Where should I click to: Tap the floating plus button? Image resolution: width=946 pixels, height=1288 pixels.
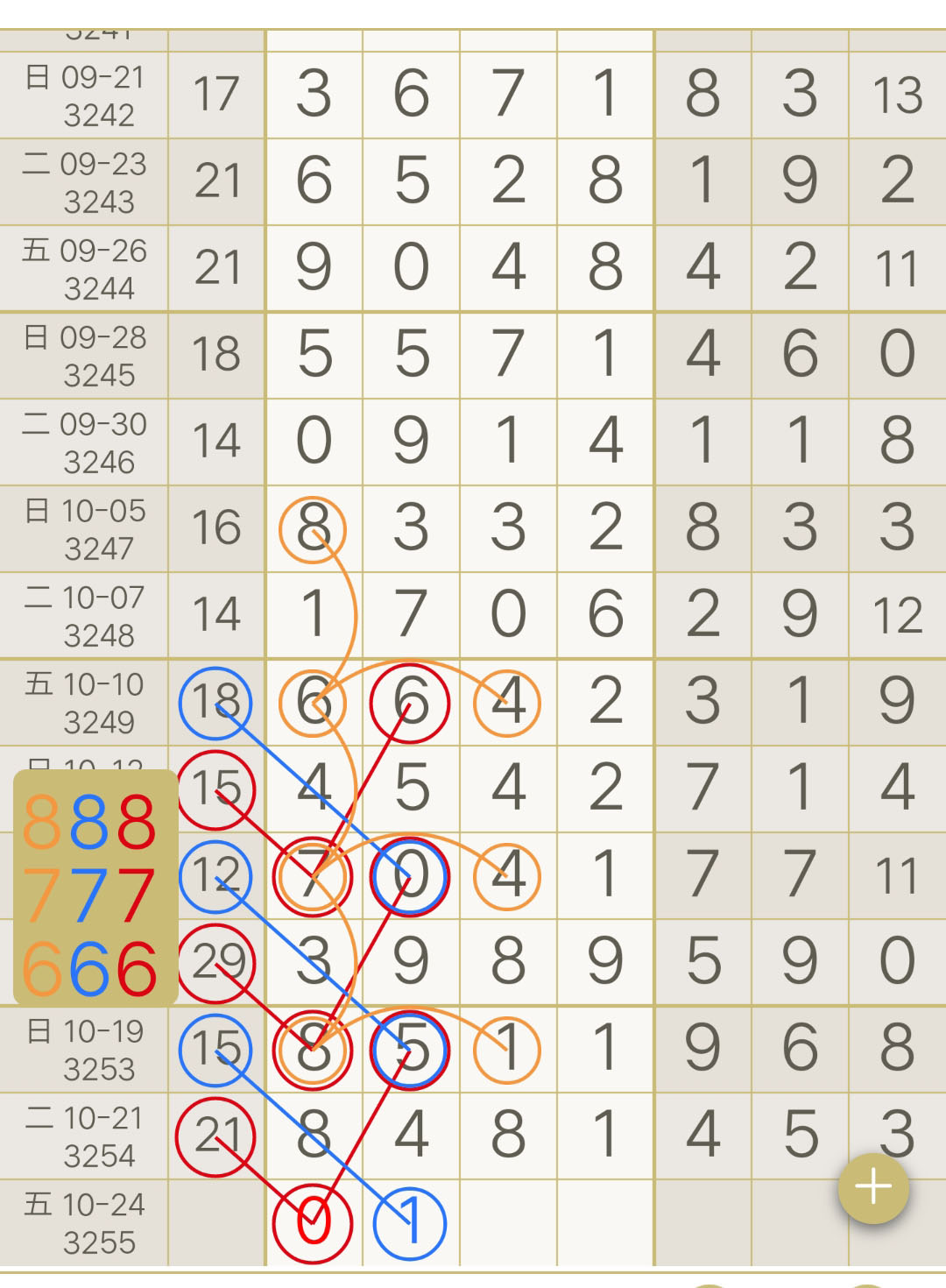point(873,1188)
